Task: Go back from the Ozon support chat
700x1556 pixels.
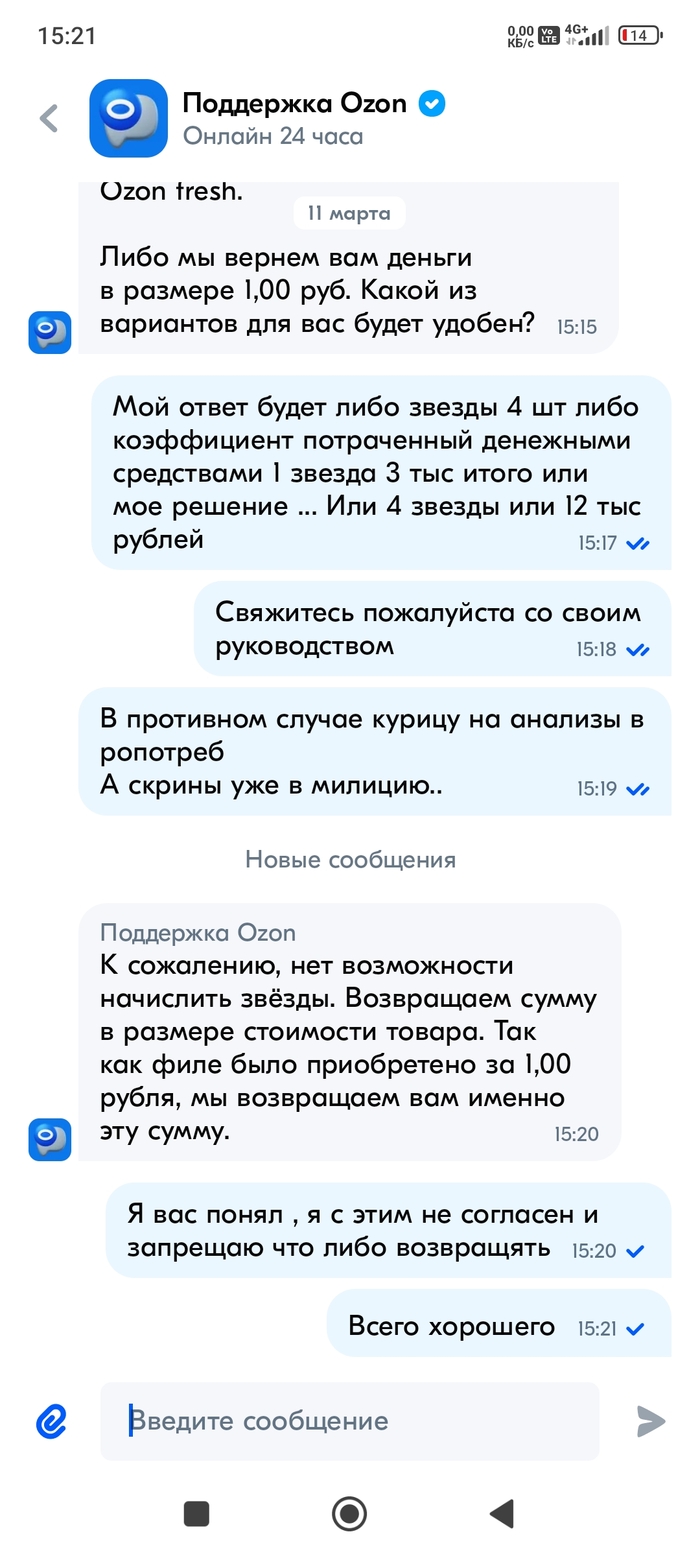Action: (x=49, y=118)
